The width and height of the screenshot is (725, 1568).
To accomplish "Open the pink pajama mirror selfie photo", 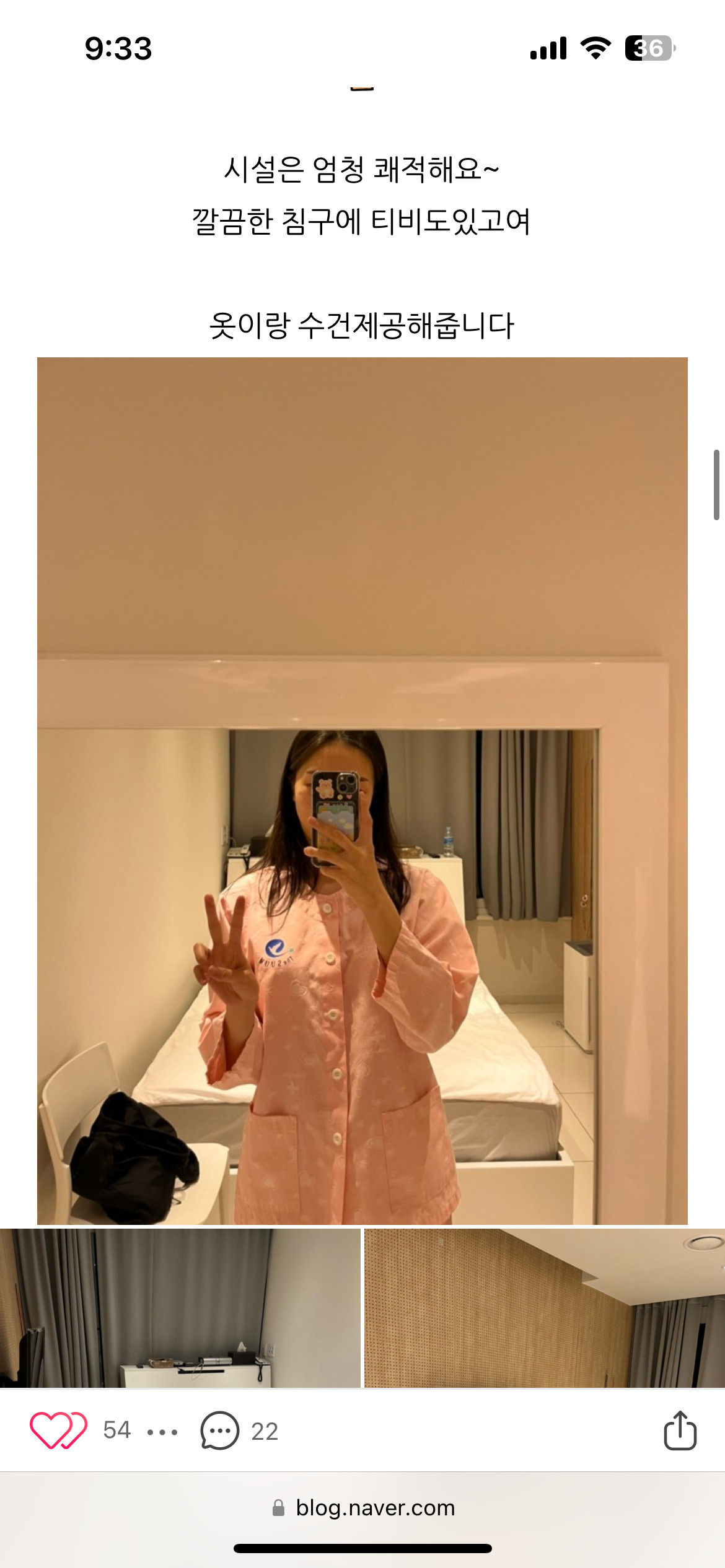I will [362, 790].
